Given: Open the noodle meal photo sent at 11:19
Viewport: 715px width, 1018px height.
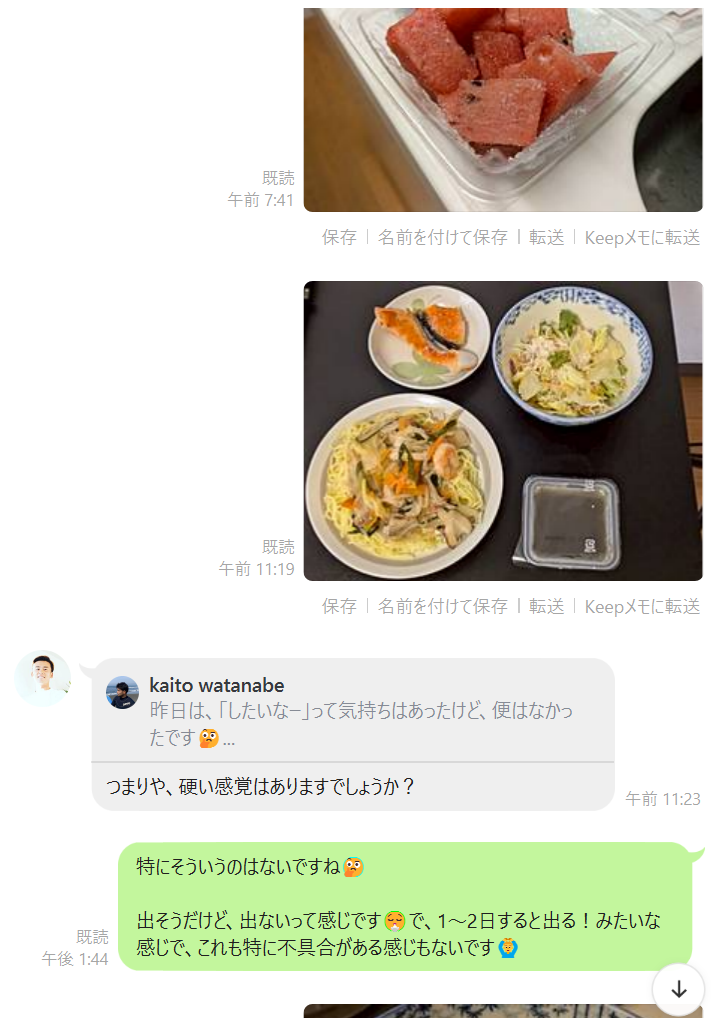Looking at the screenshot, I should (503, 431).
